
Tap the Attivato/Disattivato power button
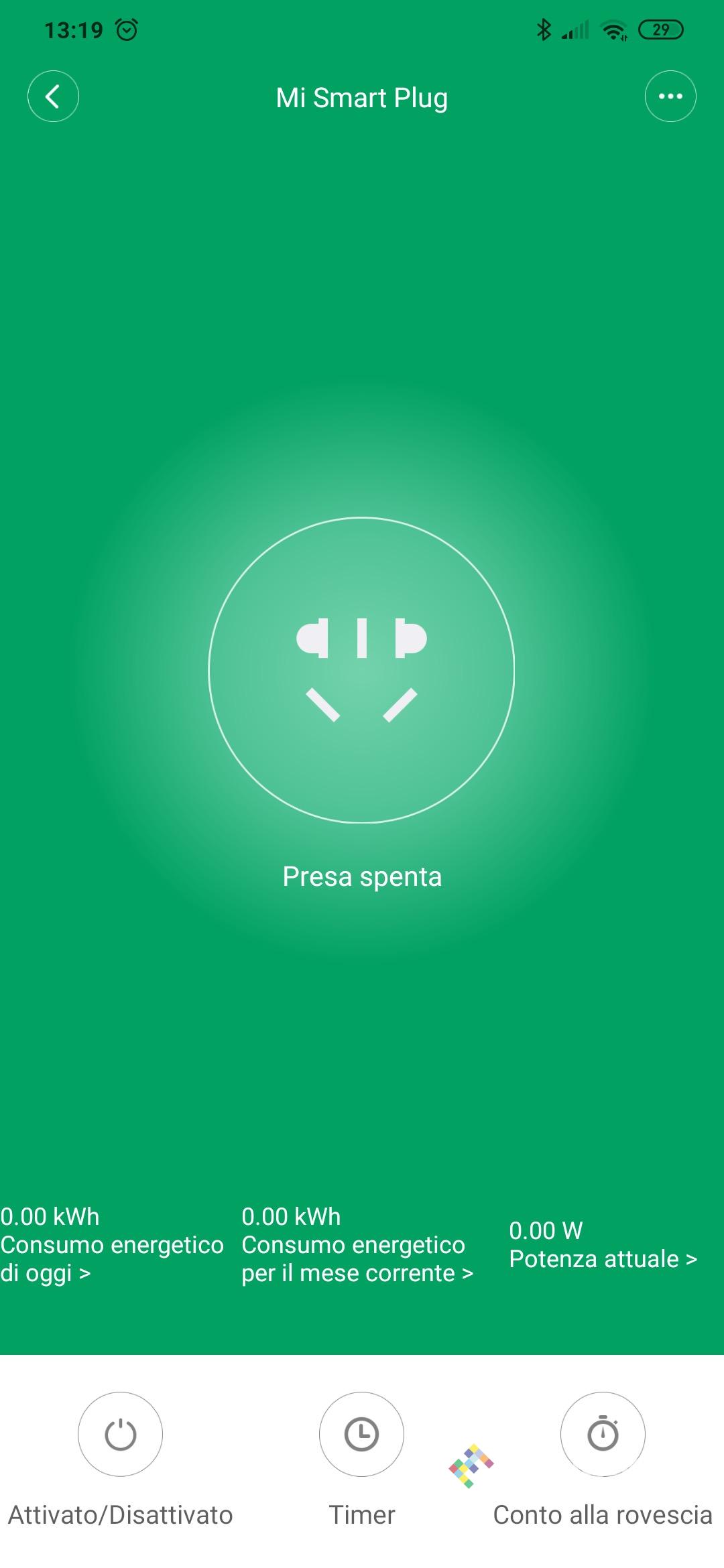coord(120,1435)
